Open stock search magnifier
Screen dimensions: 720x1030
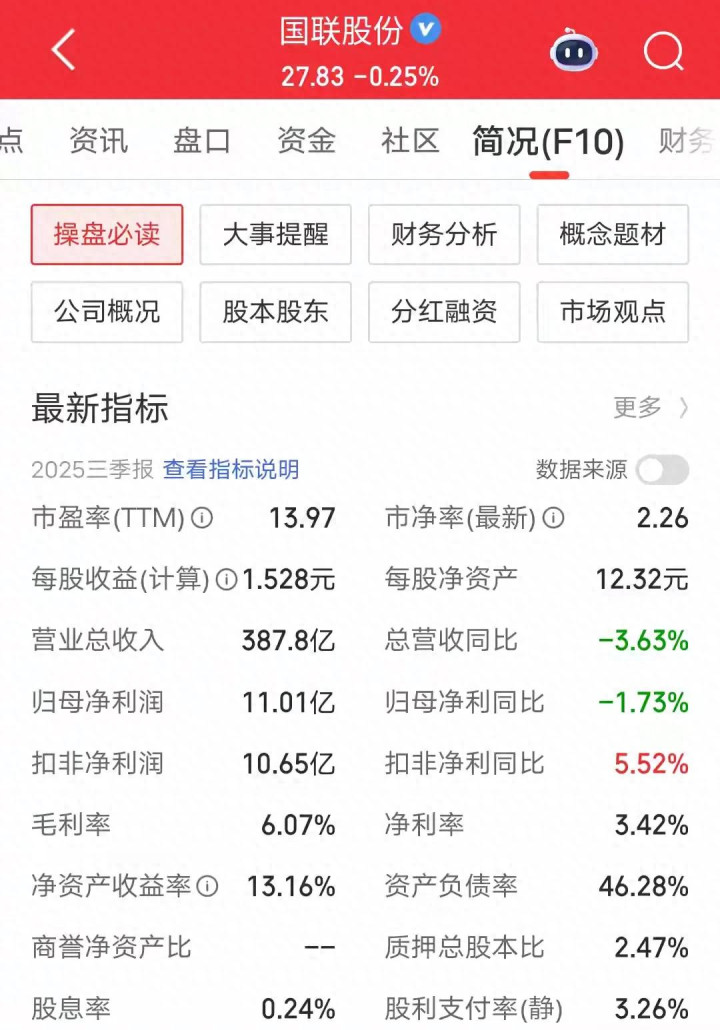(663, 50)
